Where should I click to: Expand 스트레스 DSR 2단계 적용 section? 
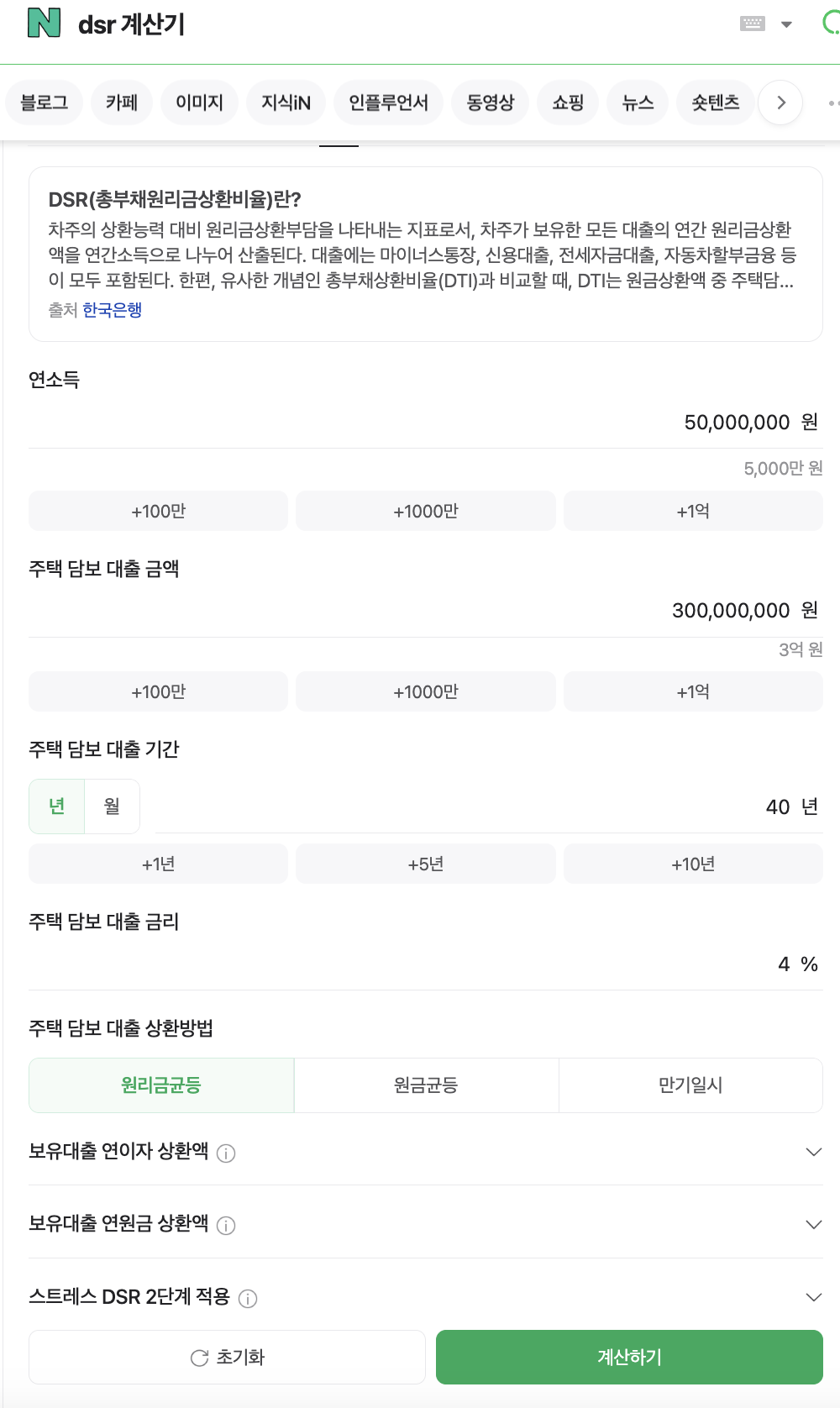pos(425,1297)
